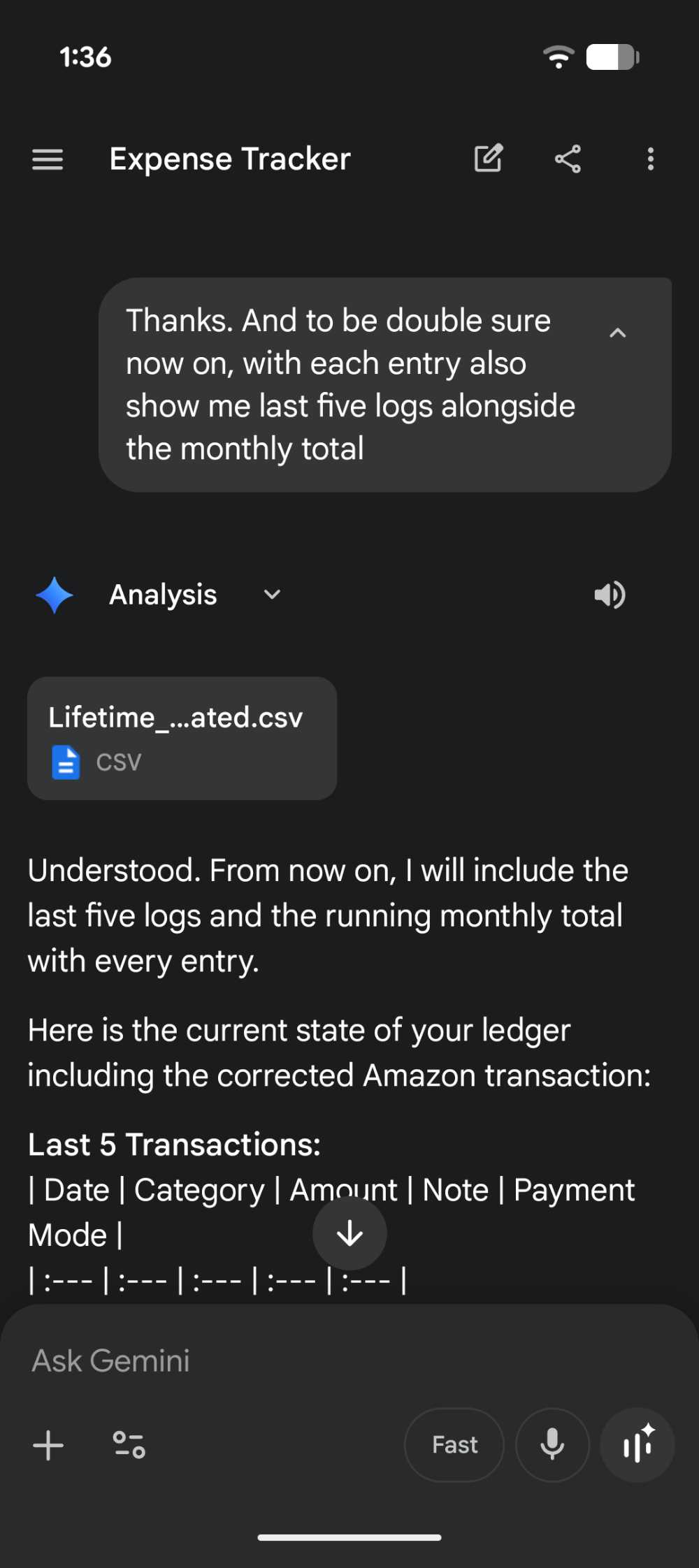Tap the microphone for voice input
Image resolution: width=699 pixels, height=1568 pixels.
pos(552,1445)
